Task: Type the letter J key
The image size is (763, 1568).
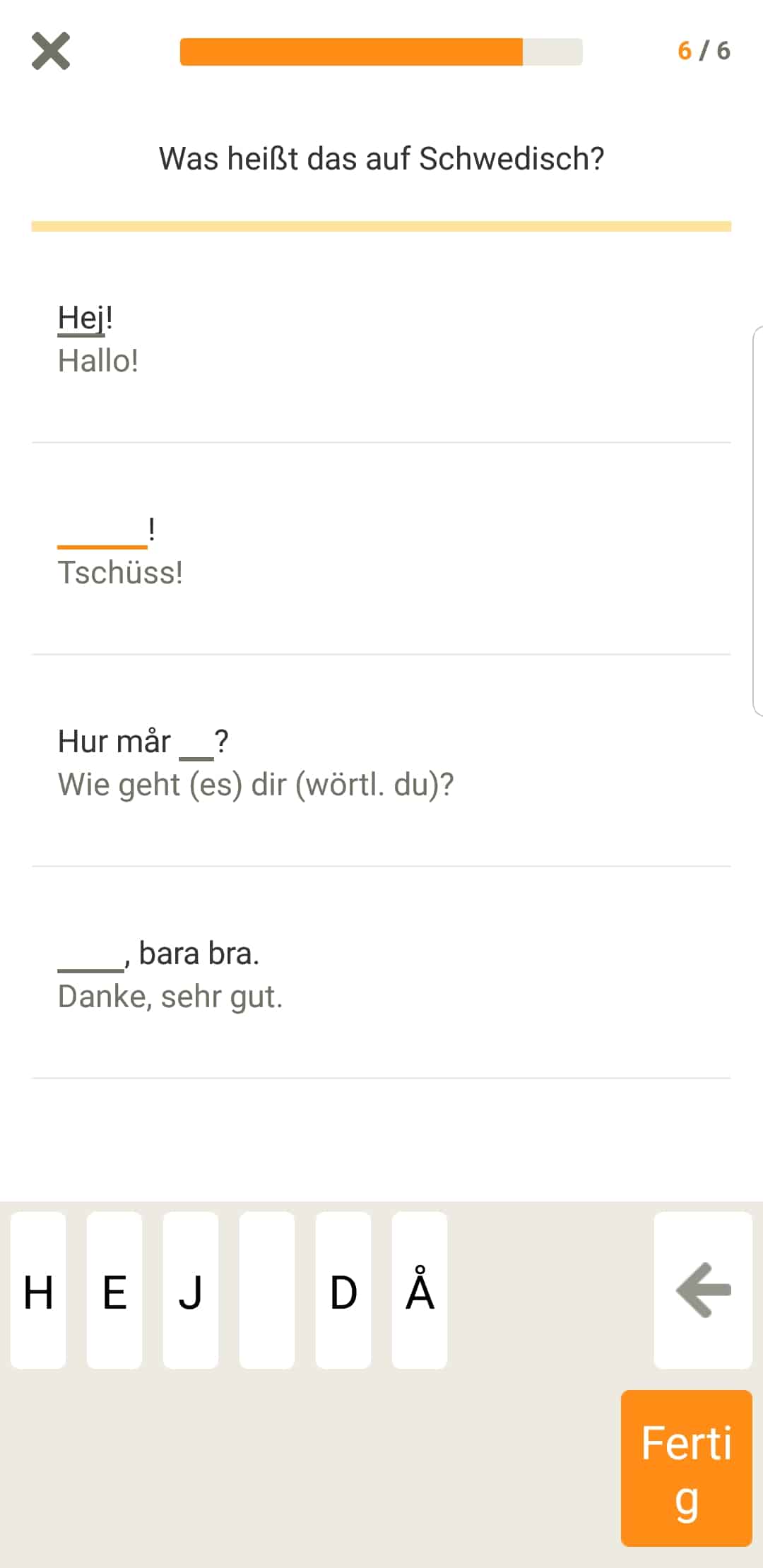Action: click(191, 1290)
